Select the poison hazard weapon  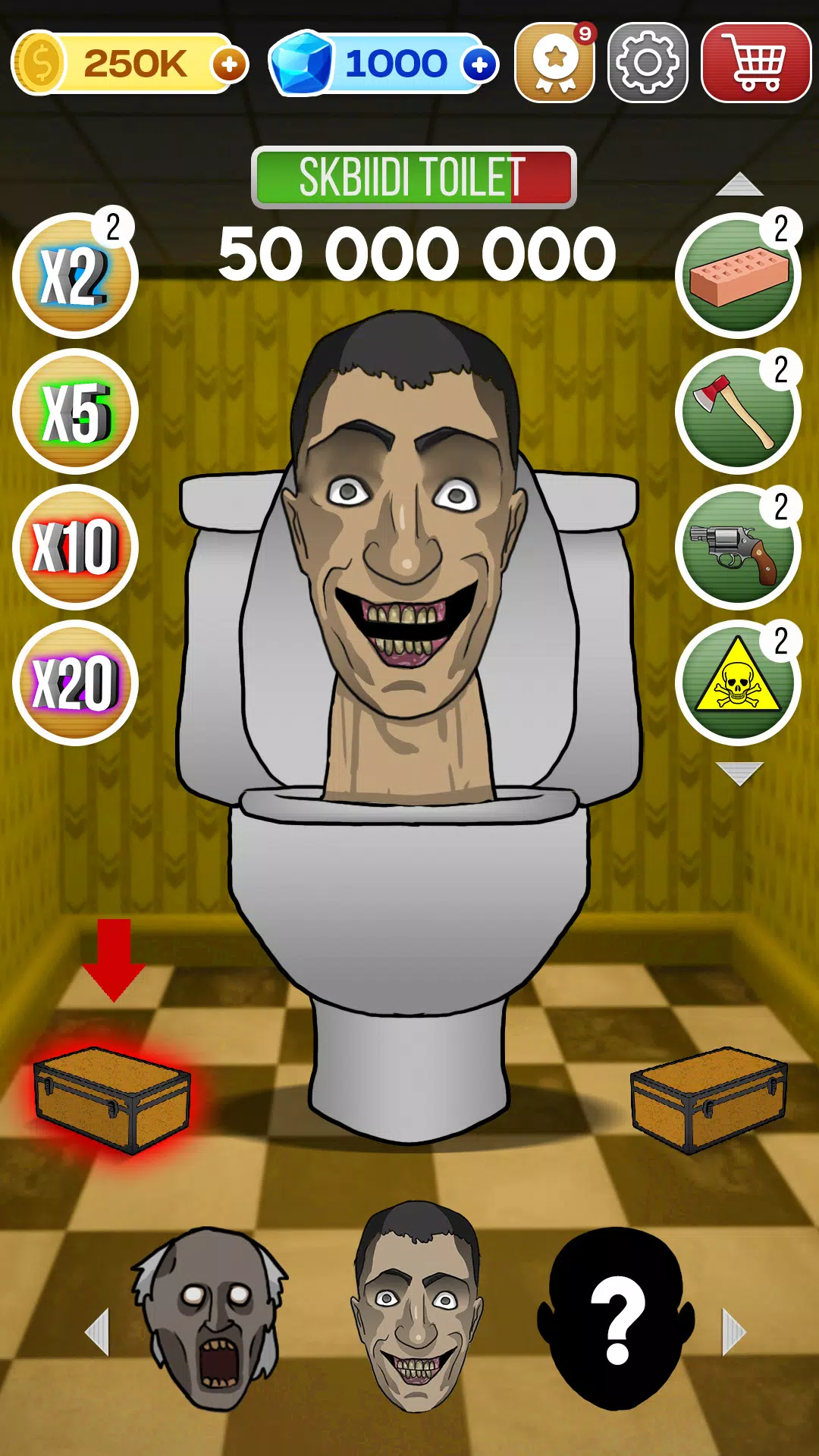pyautogui.click(x=737, y=682)
